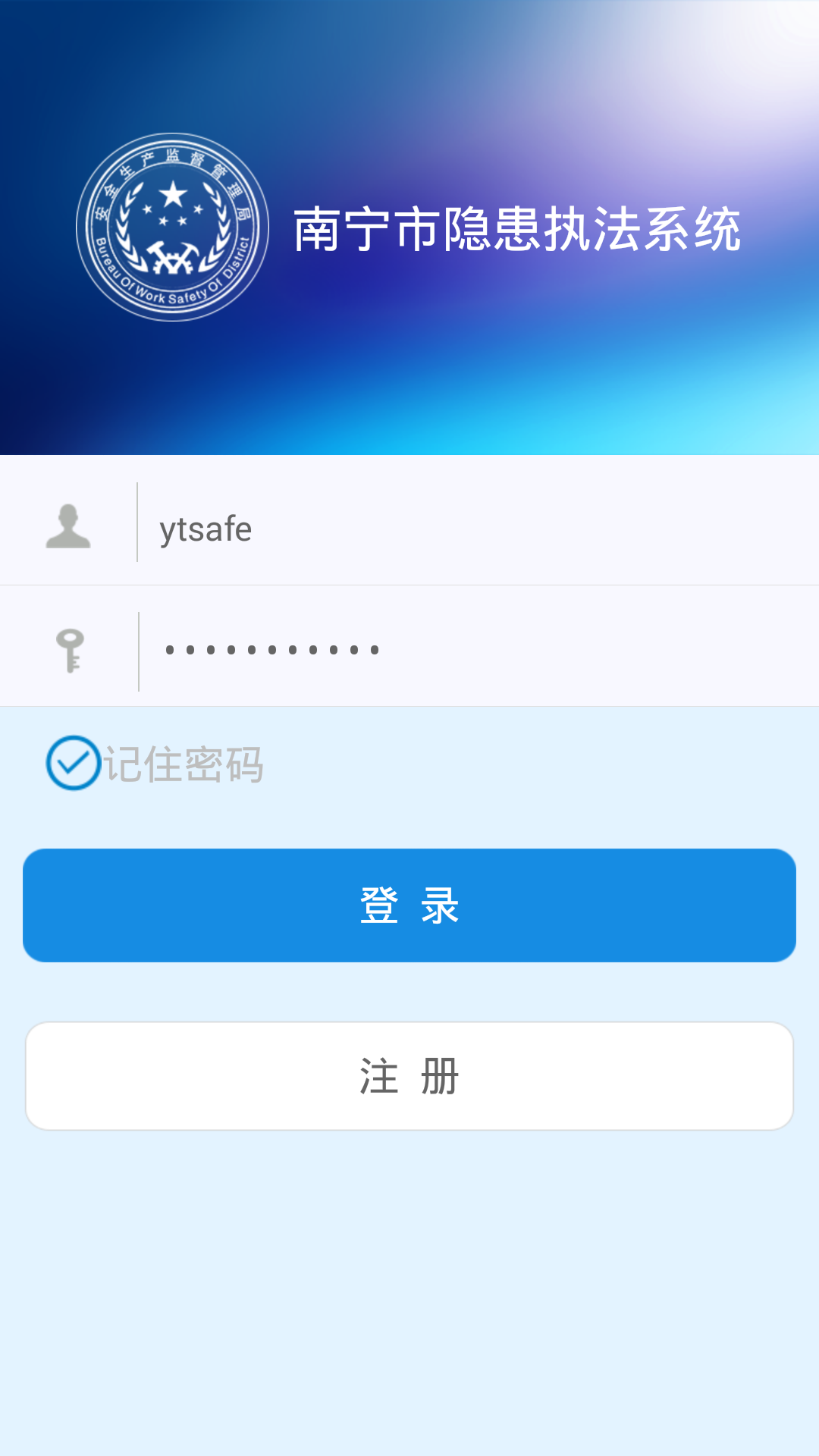Click the 记住密码 label text
Screen dimensions: 819x1456
click(x=180, y=766)
